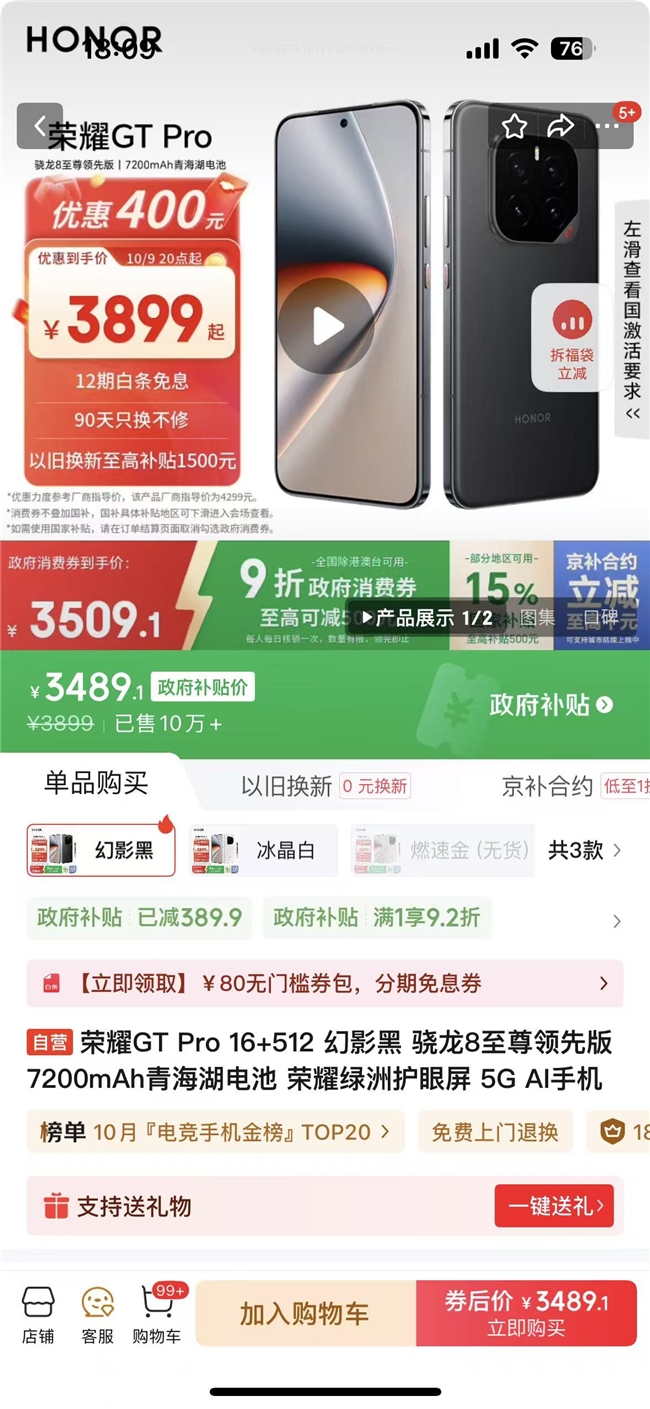Screen dimensions: 650x1409
Task: Add the phone with 加入购物车
Action: (x=305, y=1313)
